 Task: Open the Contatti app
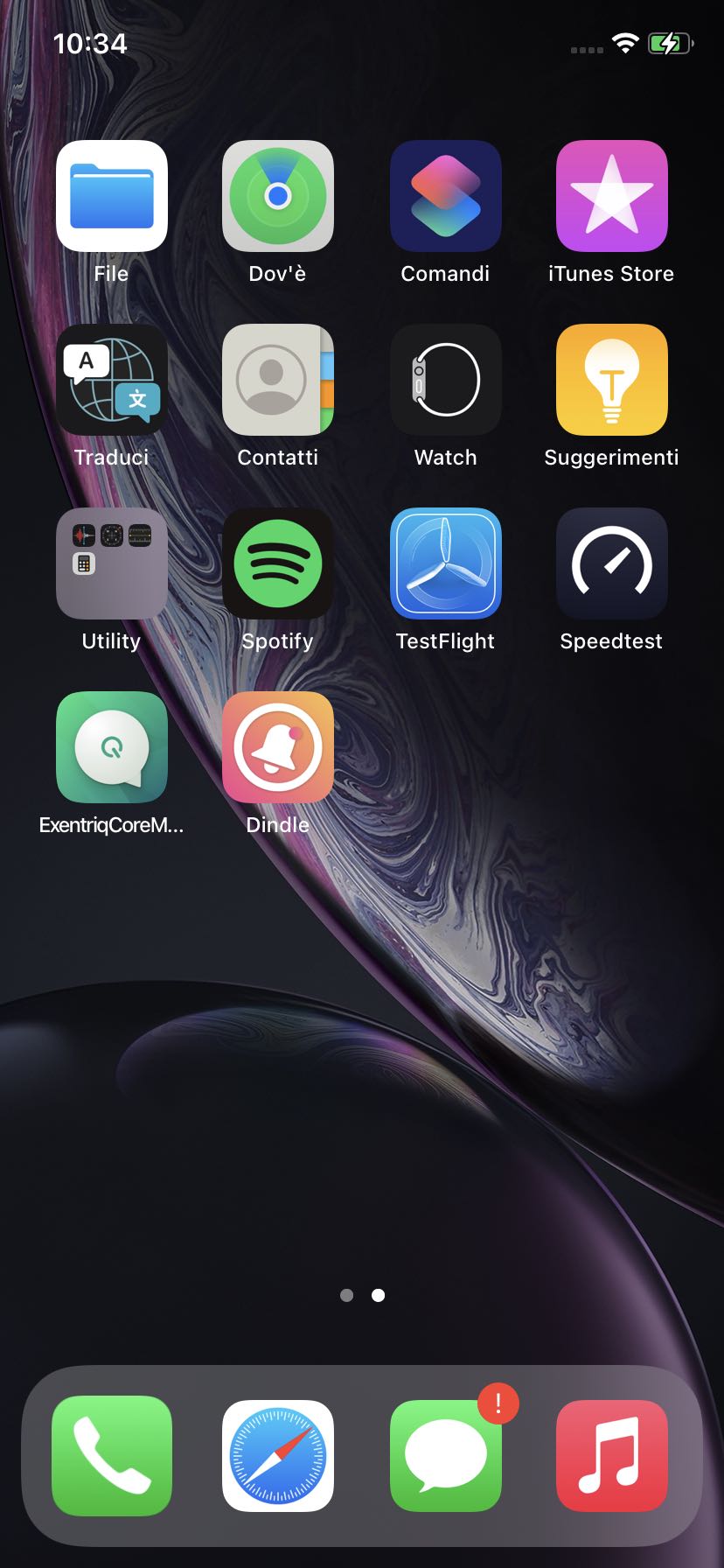coord(278,380)
